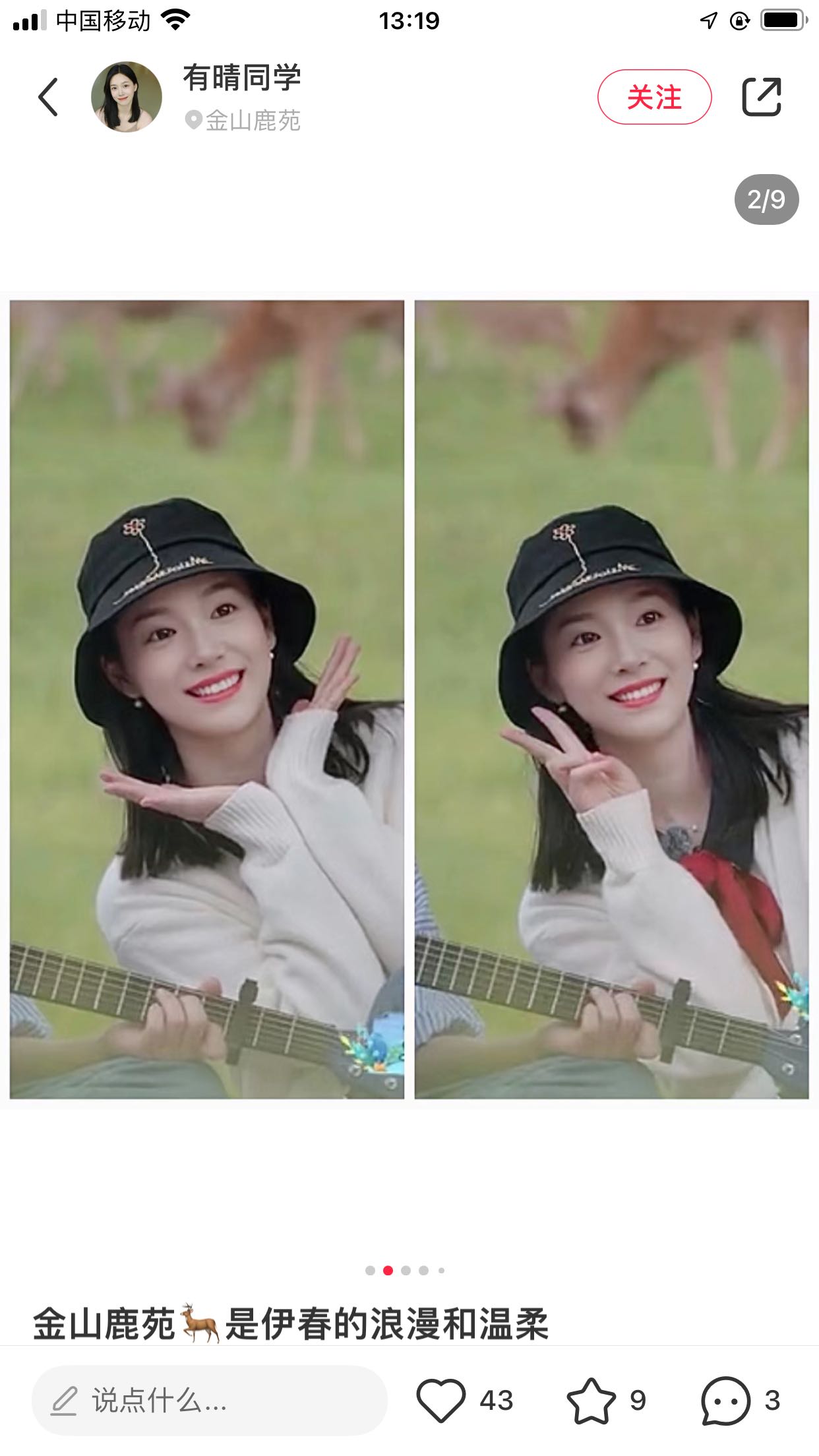This screenshot has width=819, height=1456.
Task: Open the comments bubble
Action: tap(726, 1400)
